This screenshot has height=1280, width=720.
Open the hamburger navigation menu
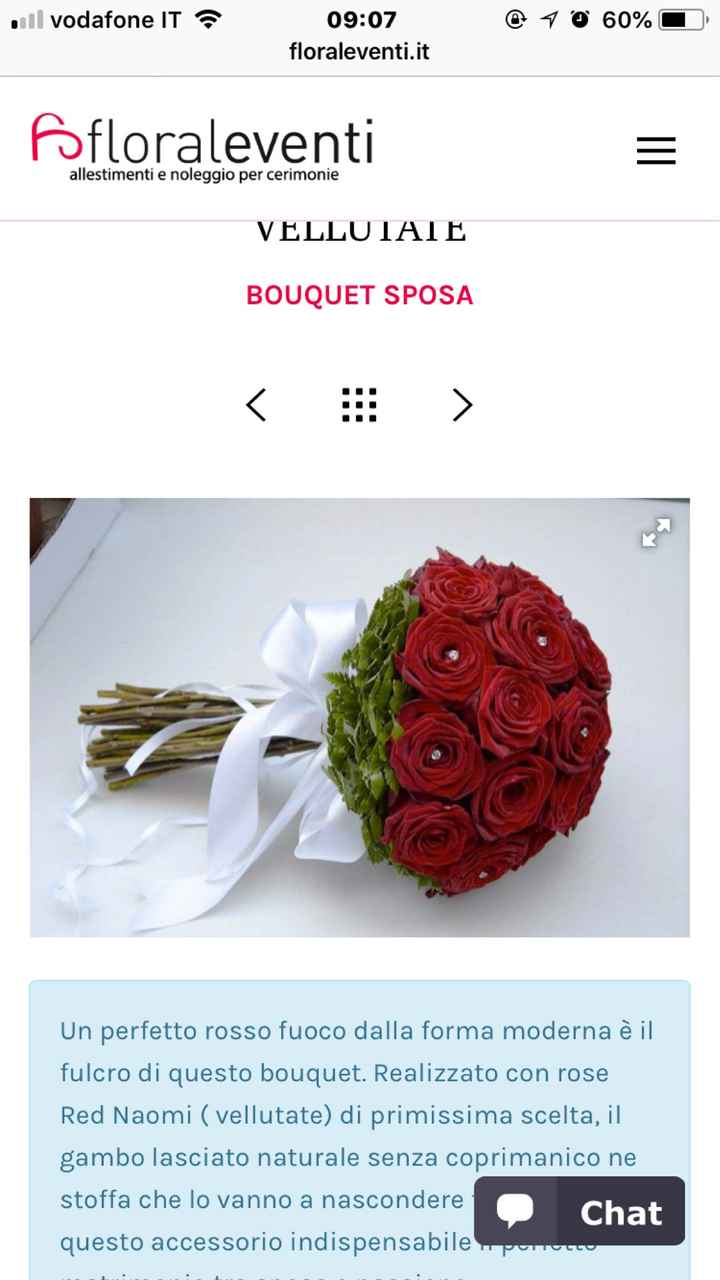tap(656, 151)
